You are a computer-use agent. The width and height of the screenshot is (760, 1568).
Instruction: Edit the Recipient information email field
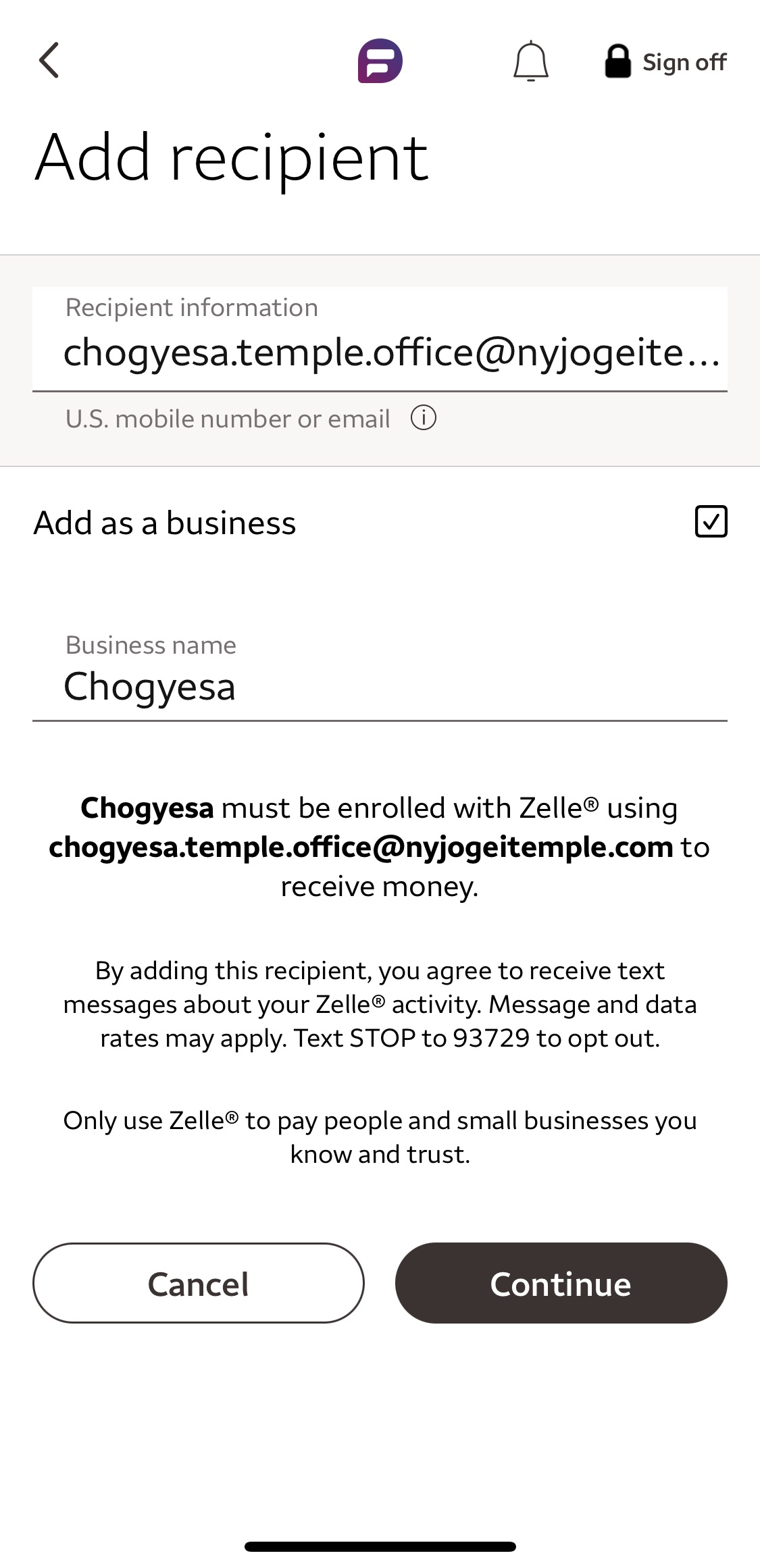pos(380,339)
